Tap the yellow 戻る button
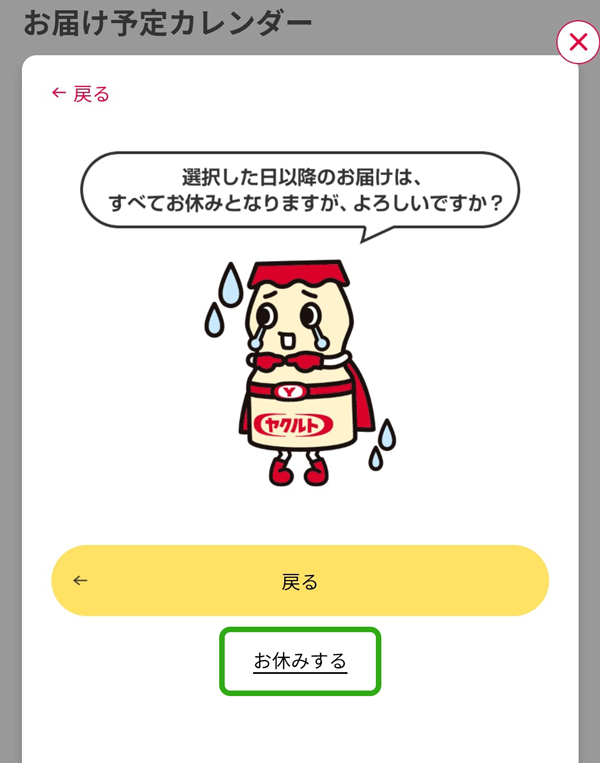 coord(300,581)
